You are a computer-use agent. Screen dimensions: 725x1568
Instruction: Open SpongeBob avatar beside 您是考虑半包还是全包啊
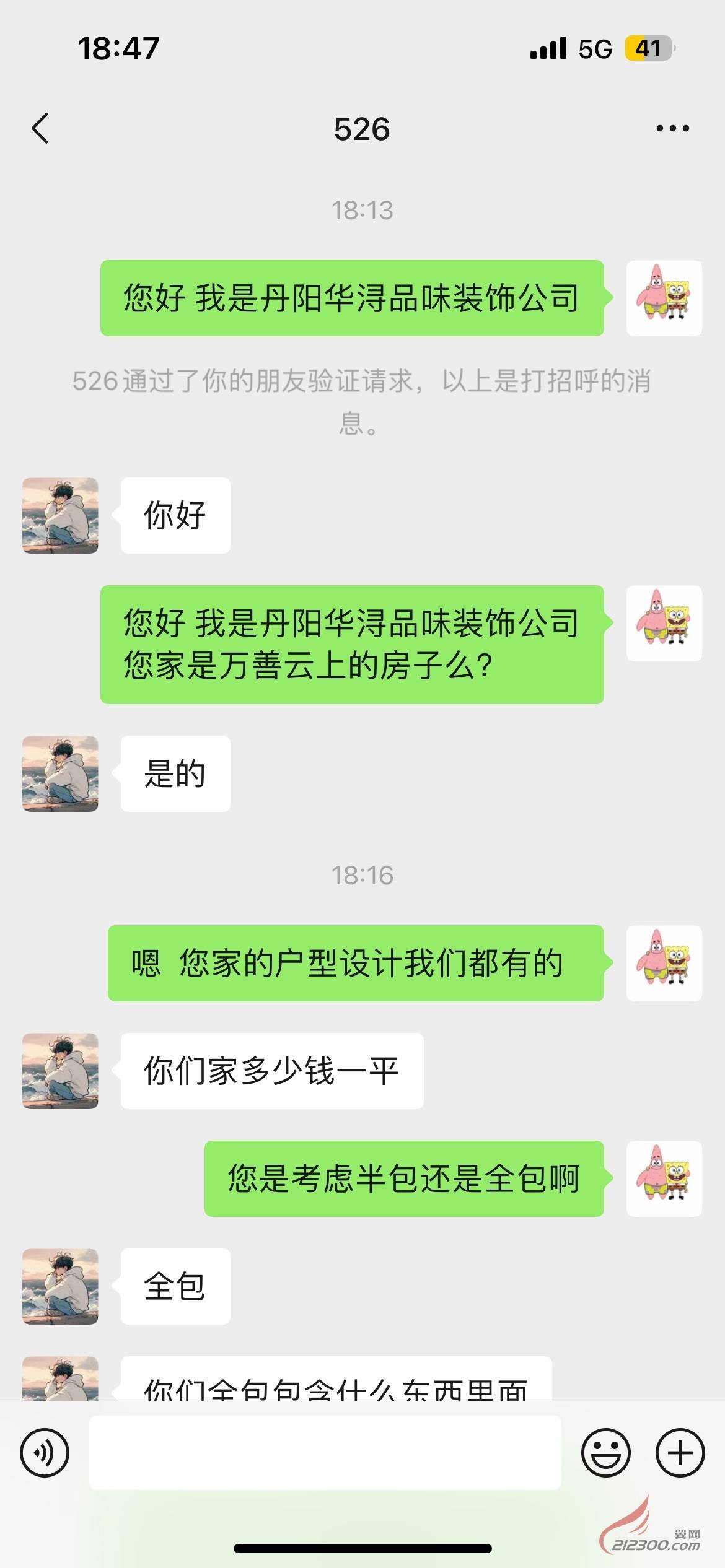point(664,1178)
